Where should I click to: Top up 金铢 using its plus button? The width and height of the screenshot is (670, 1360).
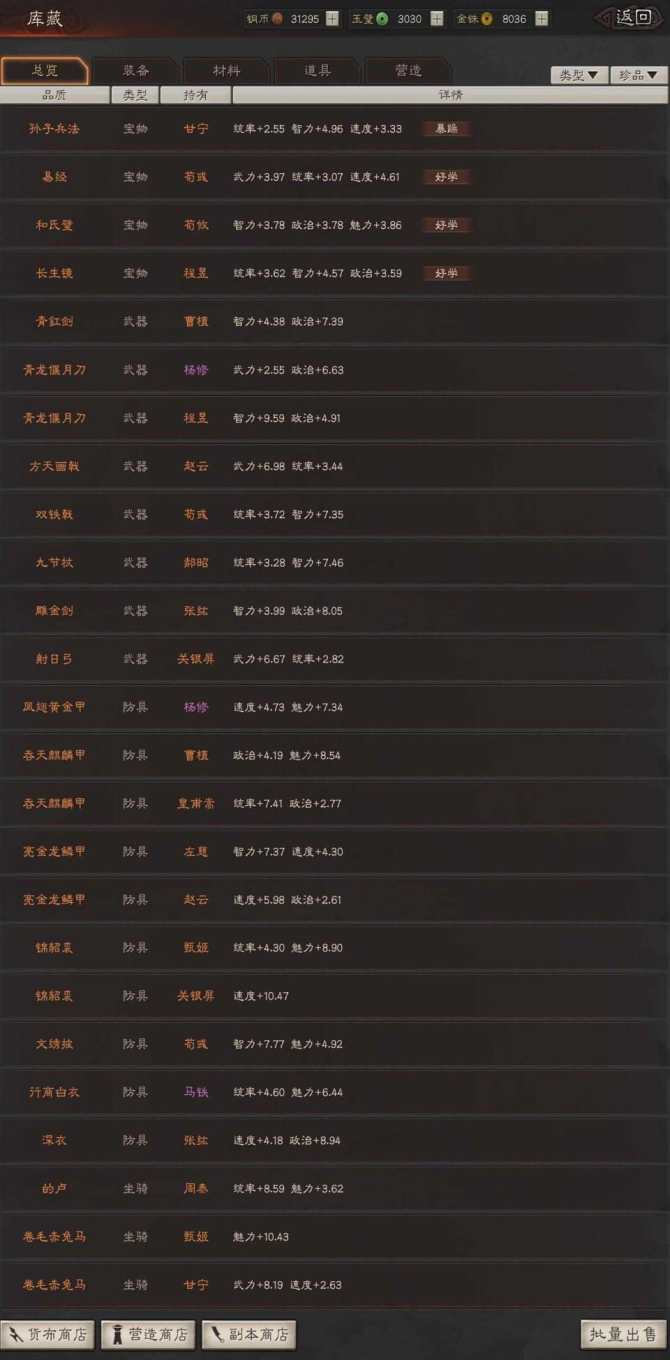coord(541,19)
